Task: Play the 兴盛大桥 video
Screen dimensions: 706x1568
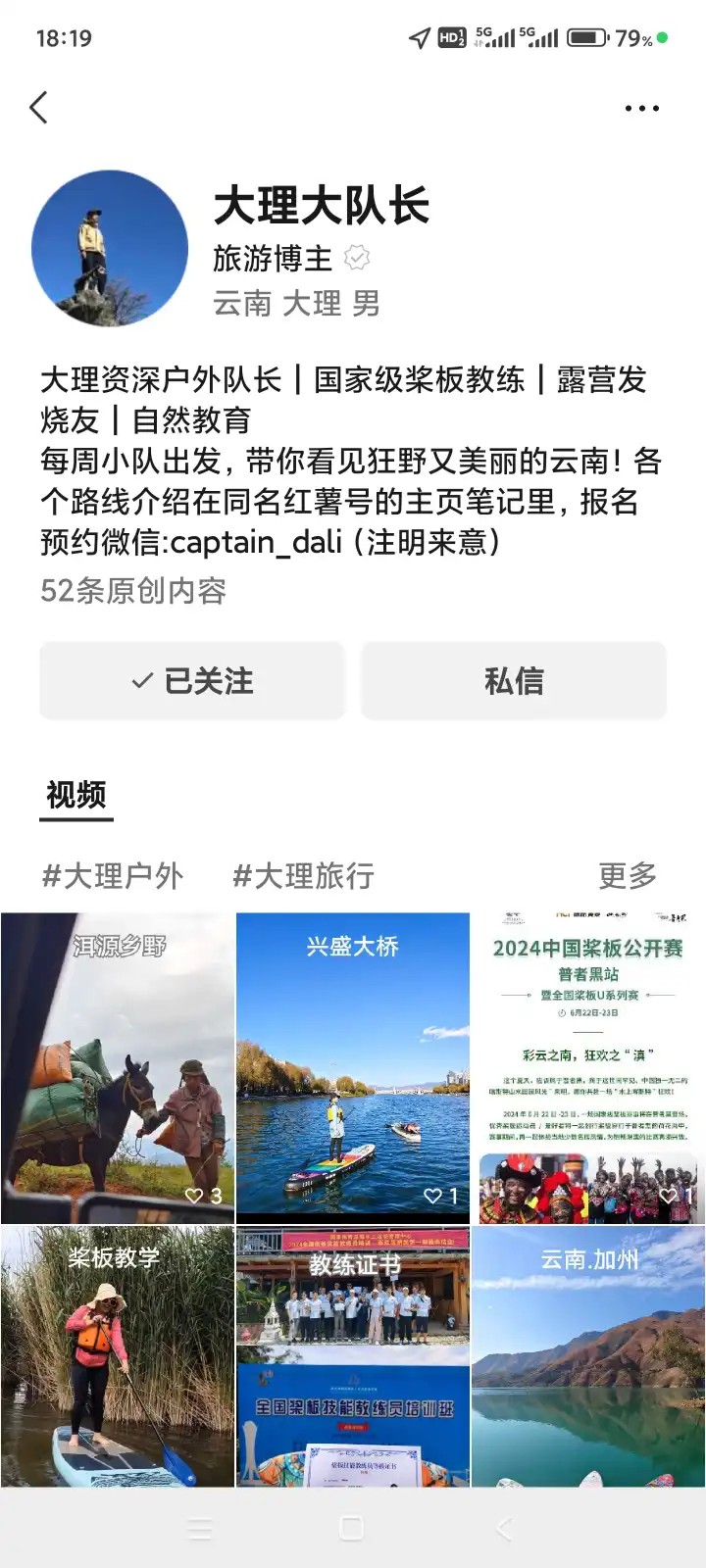Action: (353, 1068)
